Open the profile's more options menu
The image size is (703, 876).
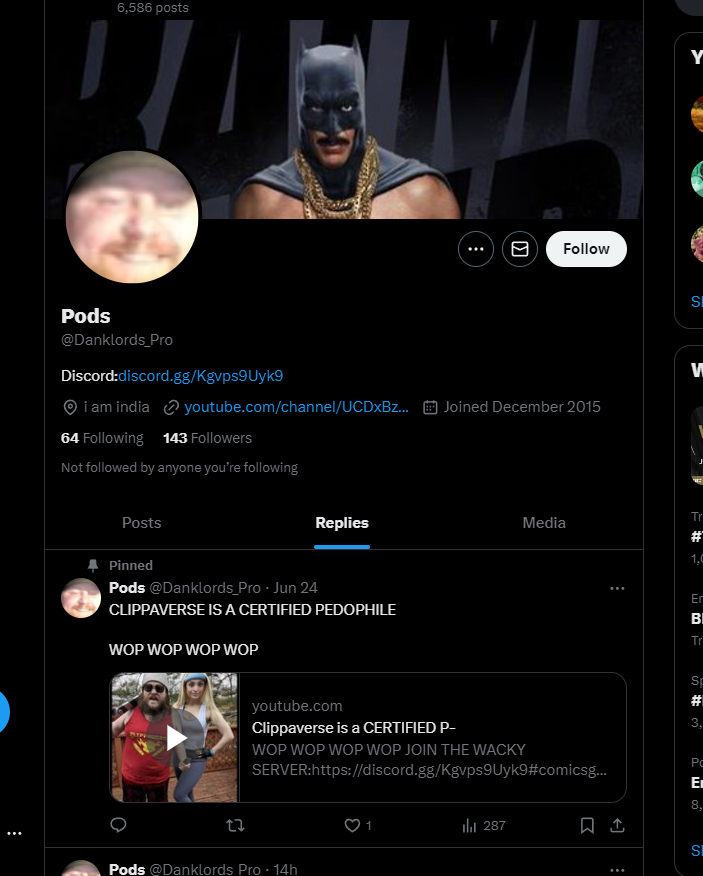476,249
